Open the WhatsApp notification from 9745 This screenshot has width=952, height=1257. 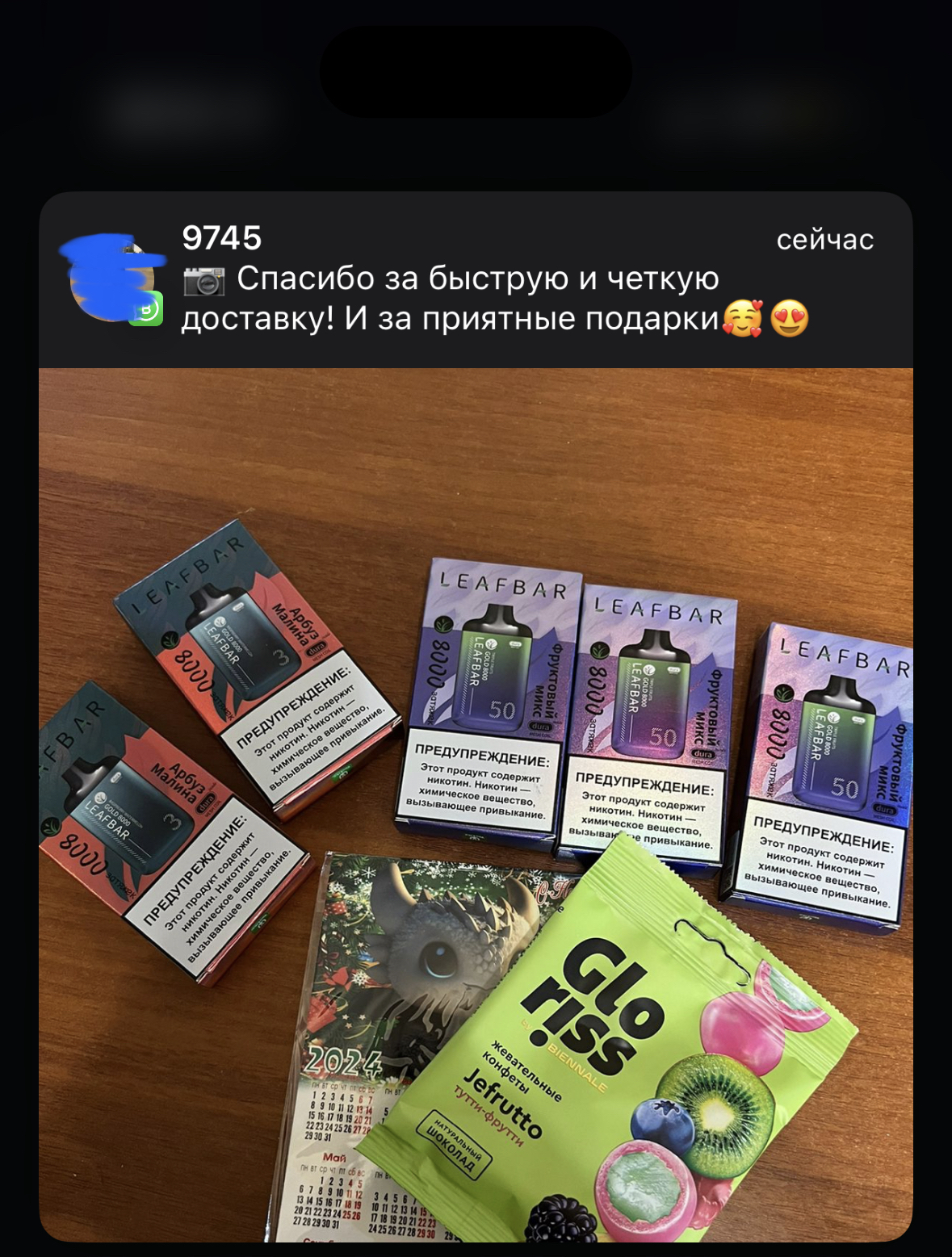coord(476,281)
